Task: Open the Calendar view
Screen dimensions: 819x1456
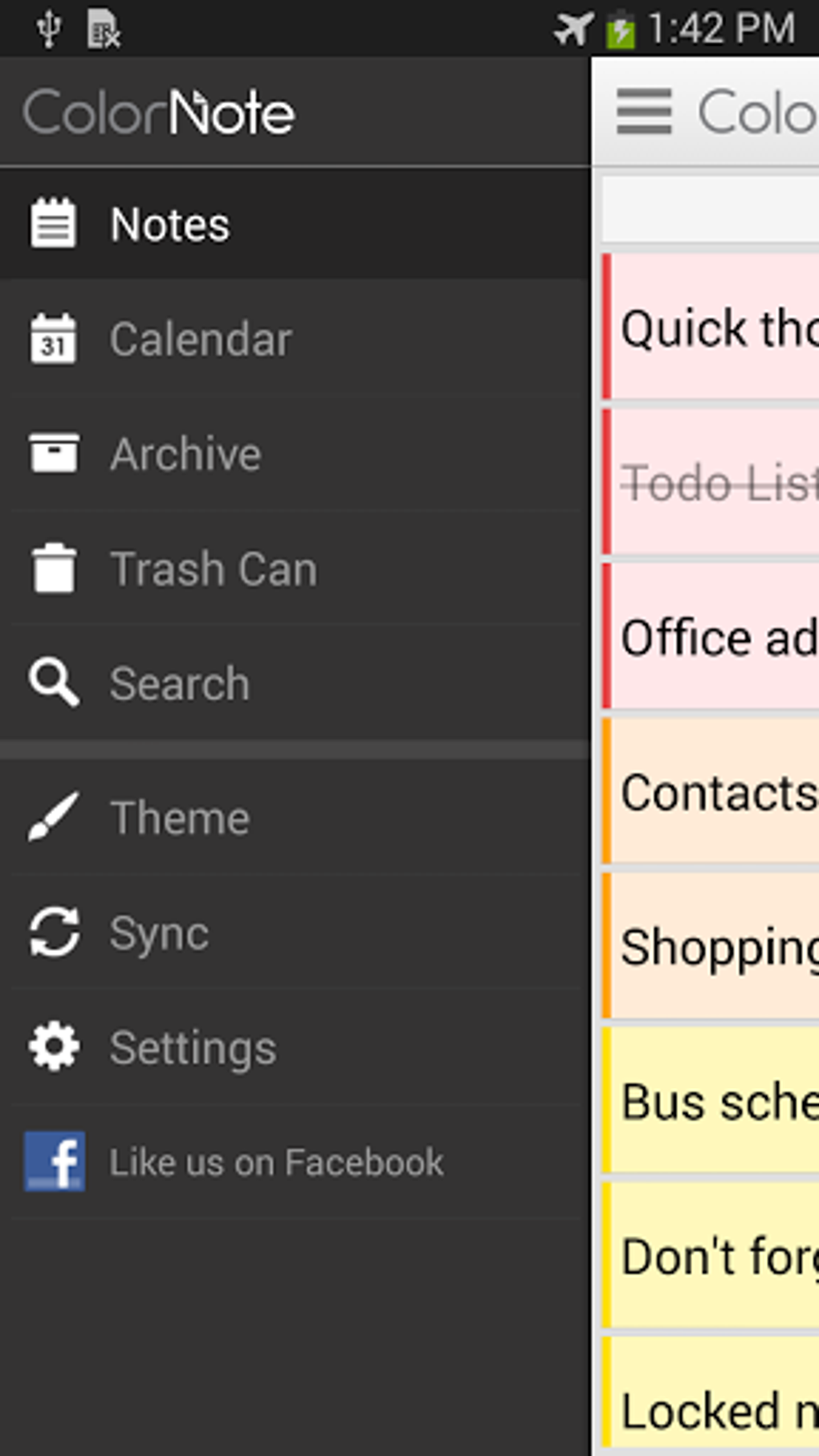Action: click(x=295, y=338)
